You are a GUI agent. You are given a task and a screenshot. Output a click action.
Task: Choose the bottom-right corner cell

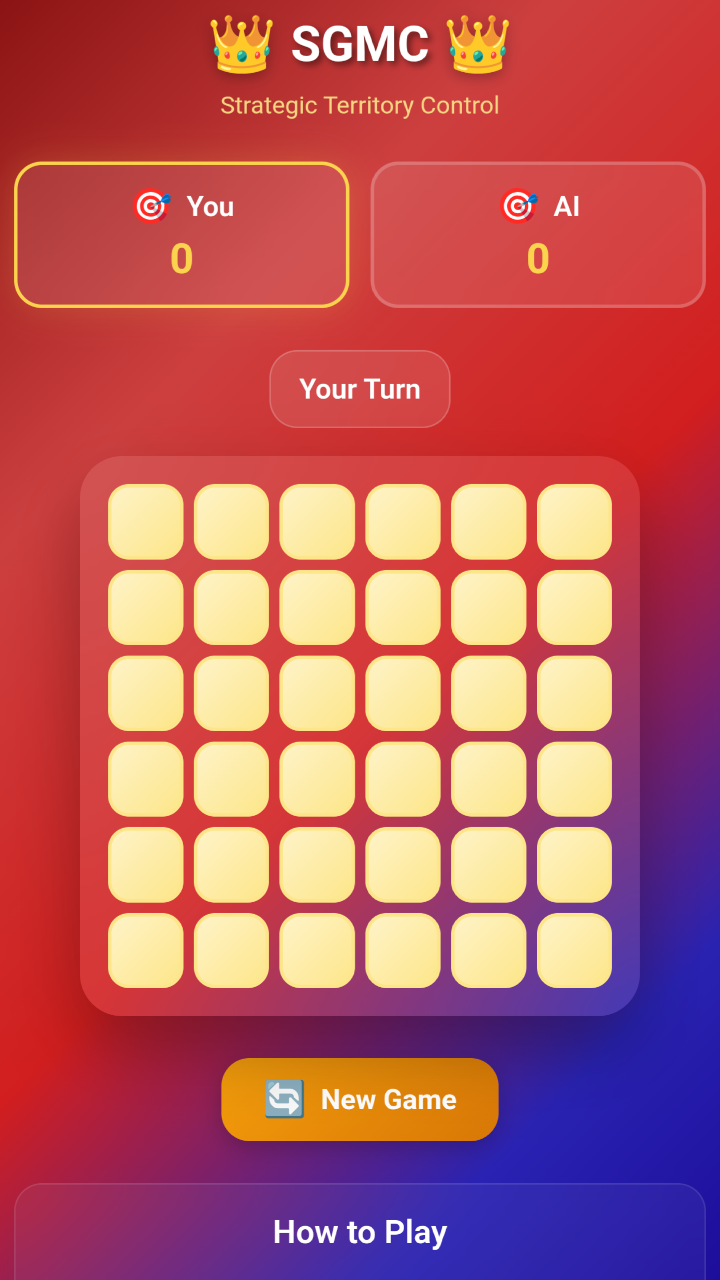tap(575, 950)
